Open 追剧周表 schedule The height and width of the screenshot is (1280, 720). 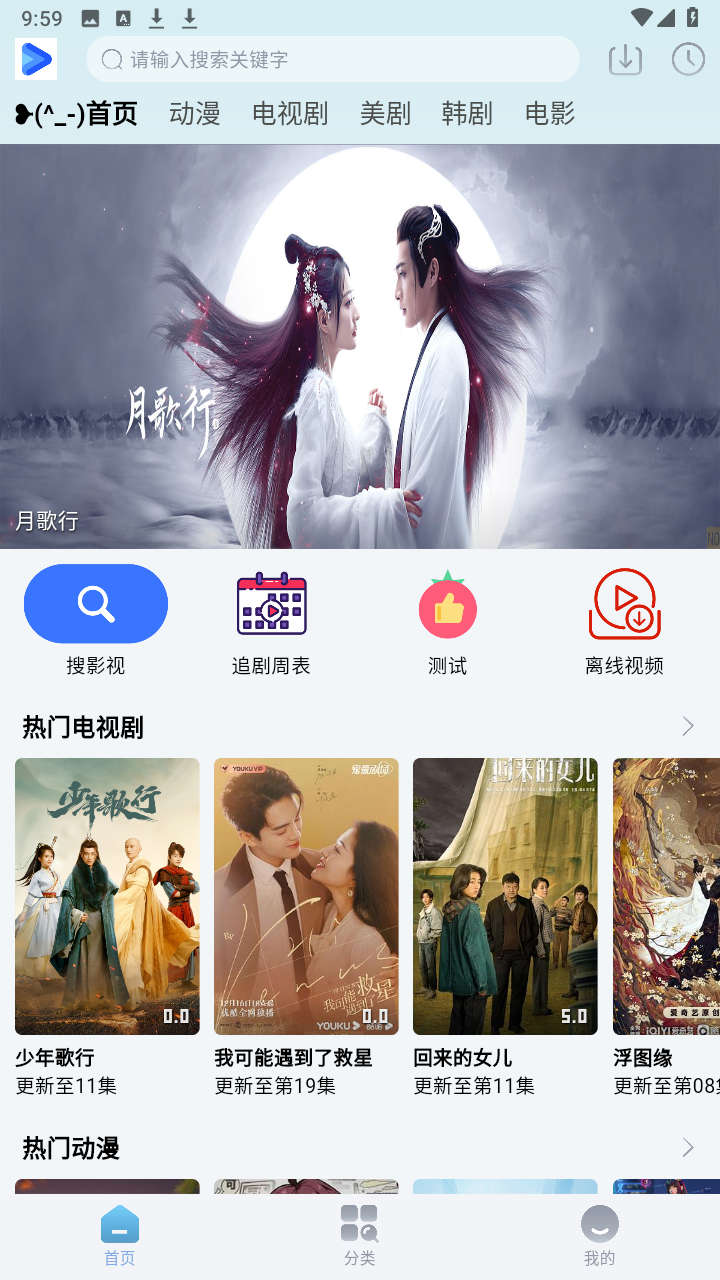(271, 620)
